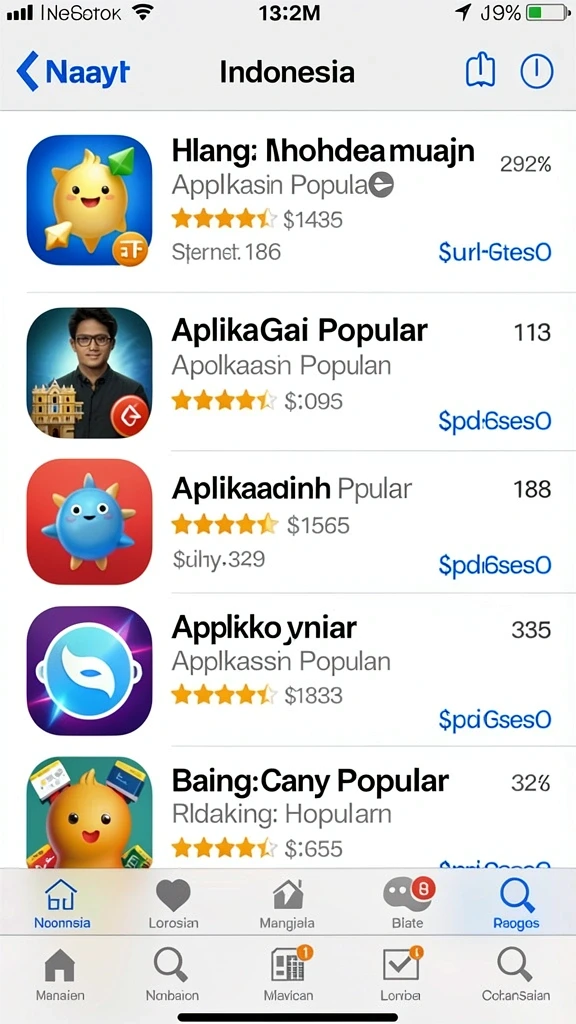Open the Hlang: Mohdeamuajn app row
This screenshot has width=576, height=1024.
click(288, 201)
